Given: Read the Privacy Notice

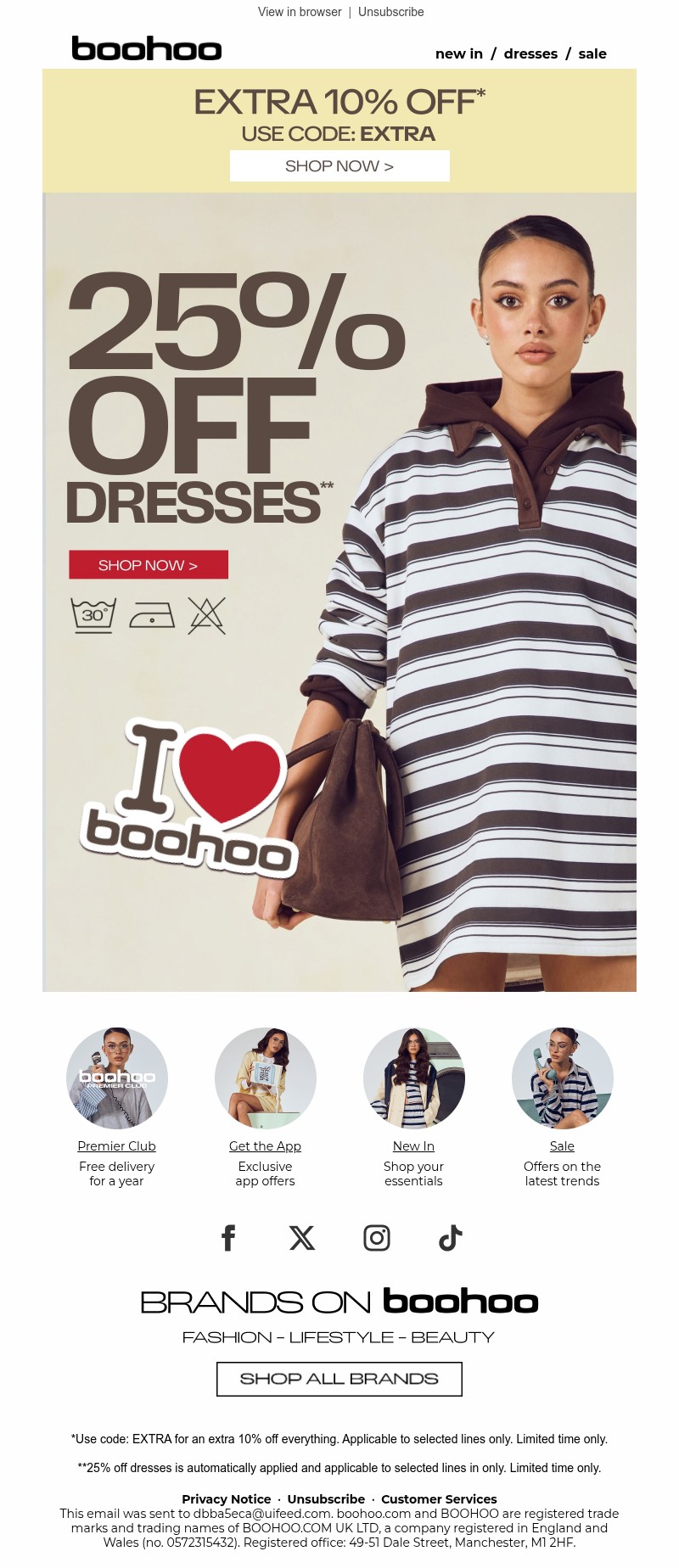Looking at the screenshot, I should (x=226, y=1499).
